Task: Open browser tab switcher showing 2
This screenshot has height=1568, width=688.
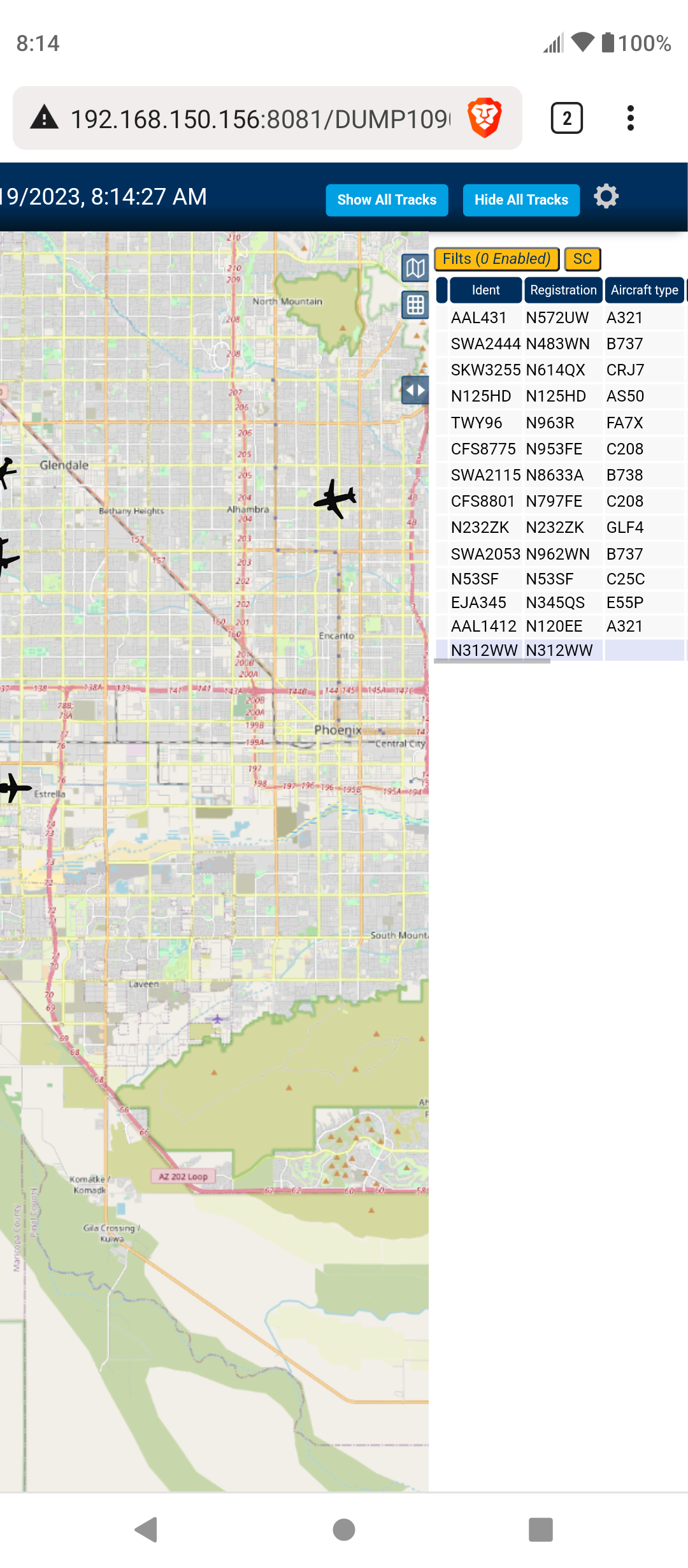Action: click(566, 118)
